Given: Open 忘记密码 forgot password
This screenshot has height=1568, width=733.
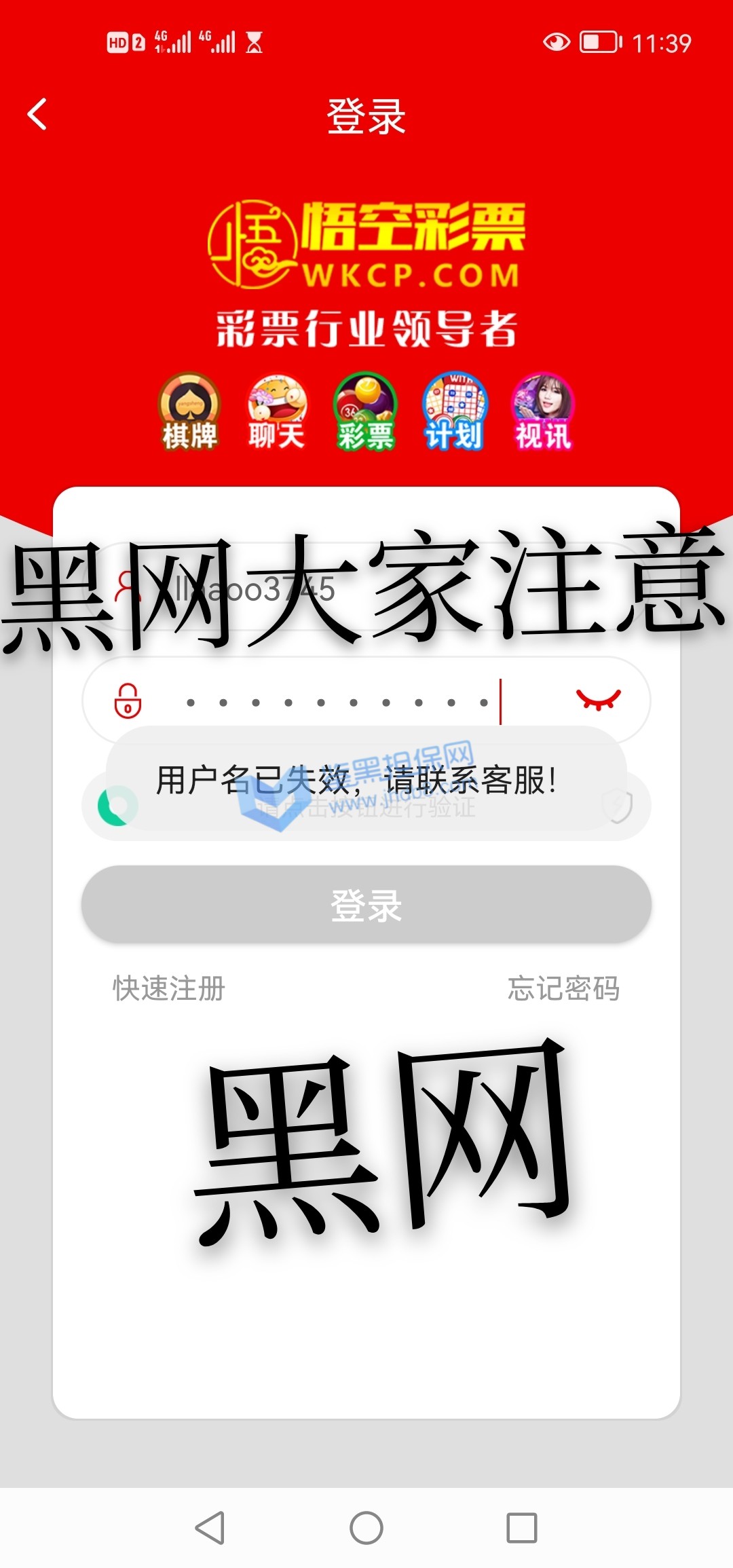Looking at the screenshot, I should click(563, 988).
